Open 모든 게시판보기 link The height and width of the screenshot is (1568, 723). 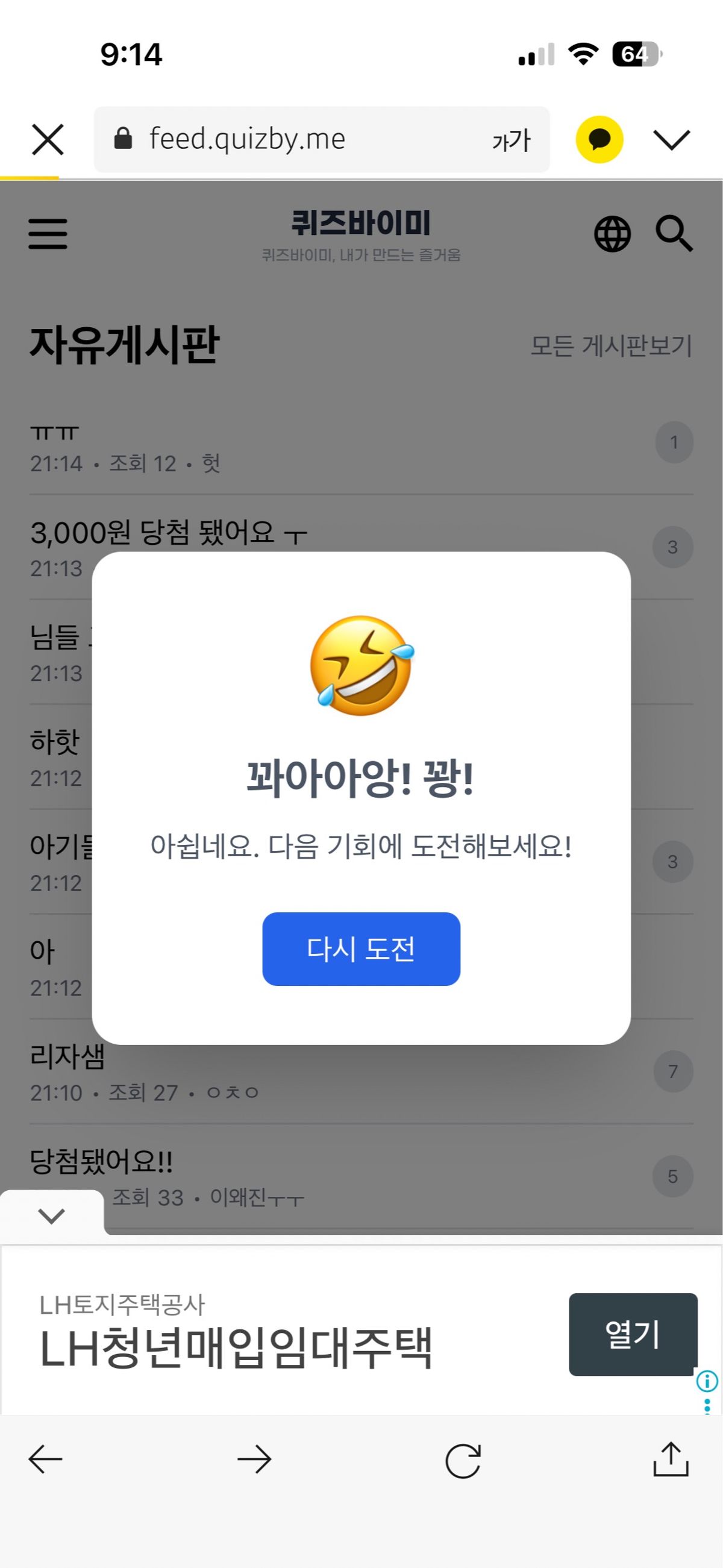click(611, 346)
